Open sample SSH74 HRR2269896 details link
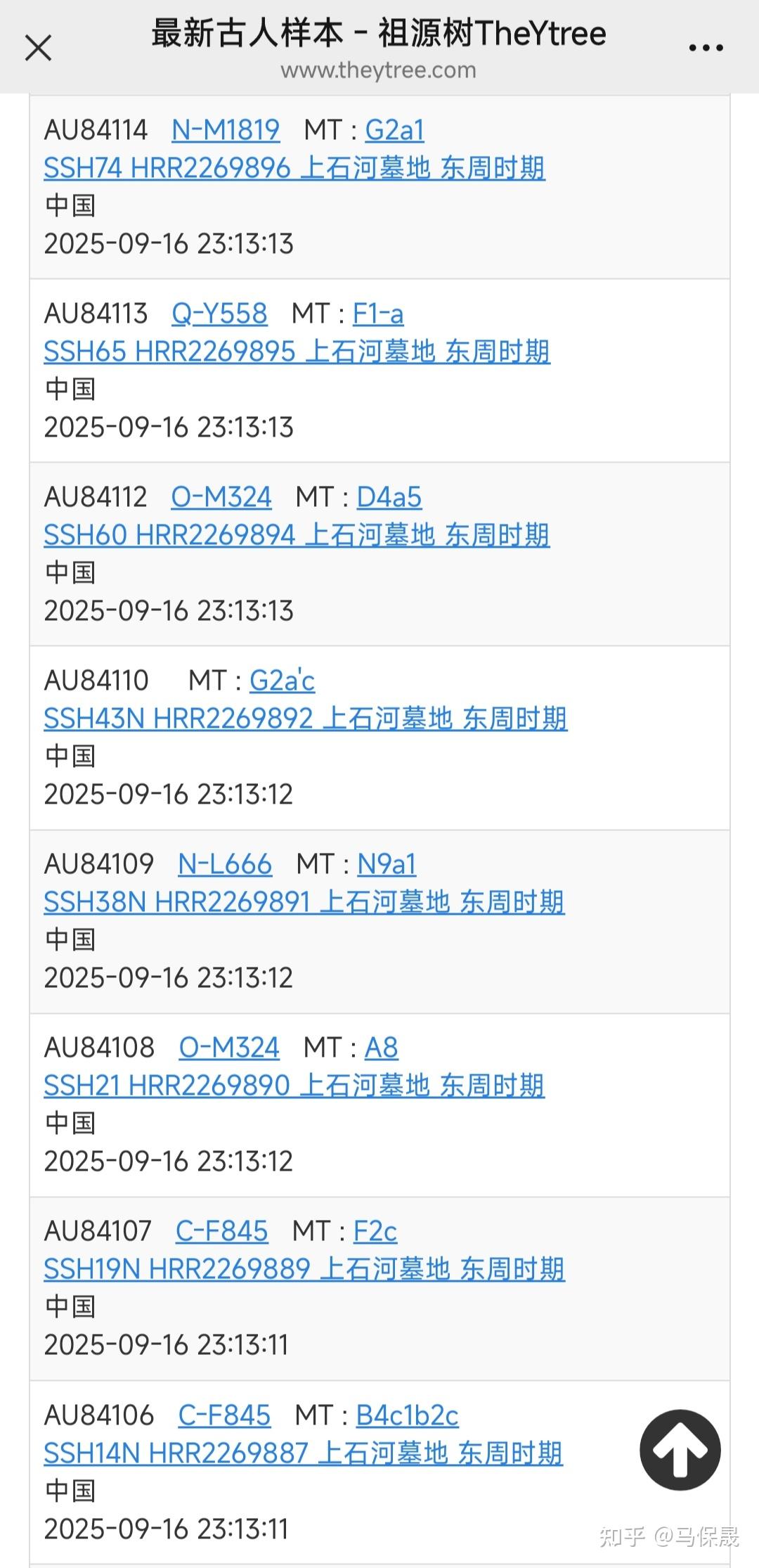759x1568 pixels. (x=295, y=169)
